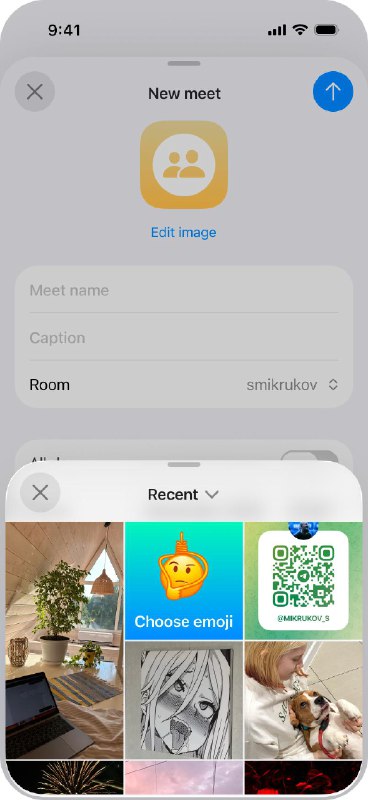Image resolution: width=368 pixels, height=800 pixels.
Task: Close the New meet sheet
Action: (35, 92)
